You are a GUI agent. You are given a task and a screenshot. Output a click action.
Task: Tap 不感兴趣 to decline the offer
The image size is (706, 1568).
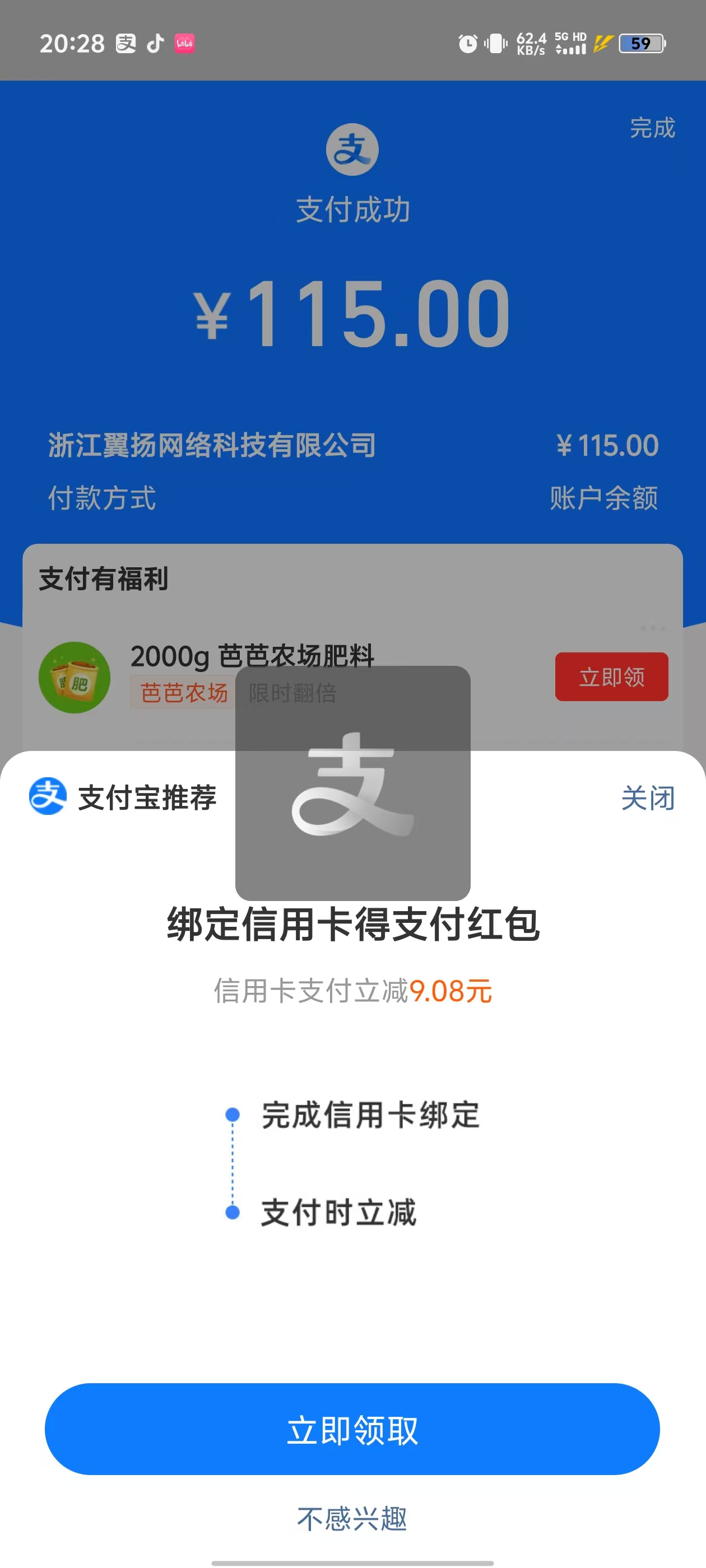[352, 1518]
